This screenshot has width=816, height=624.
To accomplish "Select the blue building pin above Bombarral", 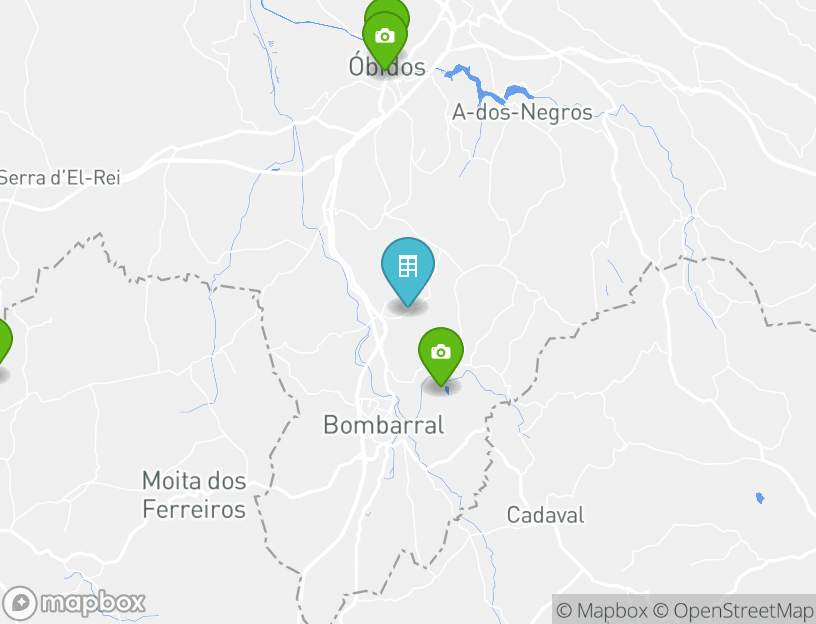I will (408, 268).
